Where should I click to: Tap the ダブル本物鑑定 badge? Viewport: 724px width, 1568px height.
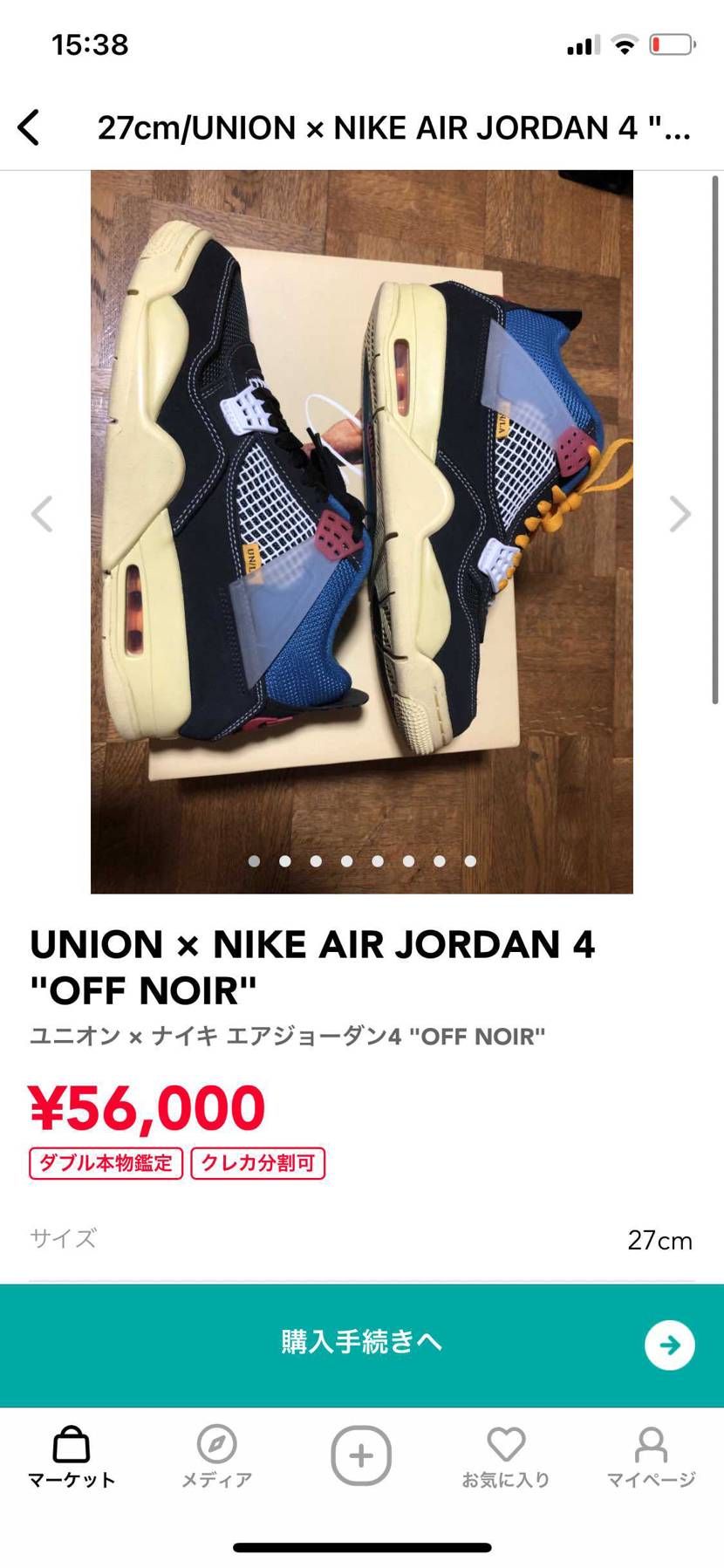(x=106, y=1163)
